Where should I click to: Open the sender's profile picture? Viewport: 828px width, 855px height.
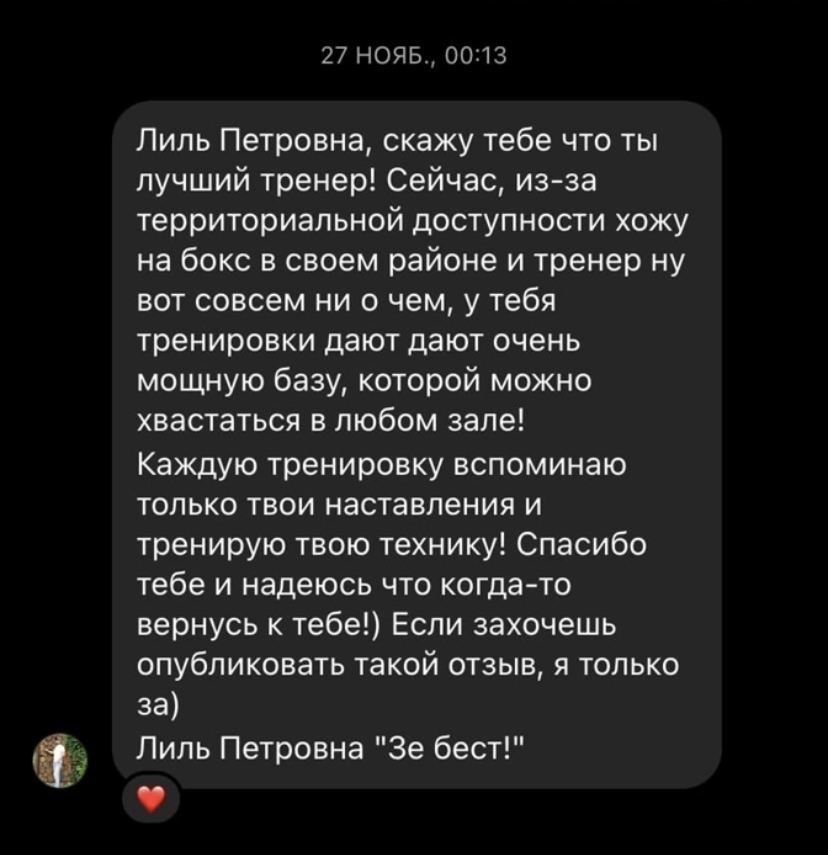coord(61,761)
